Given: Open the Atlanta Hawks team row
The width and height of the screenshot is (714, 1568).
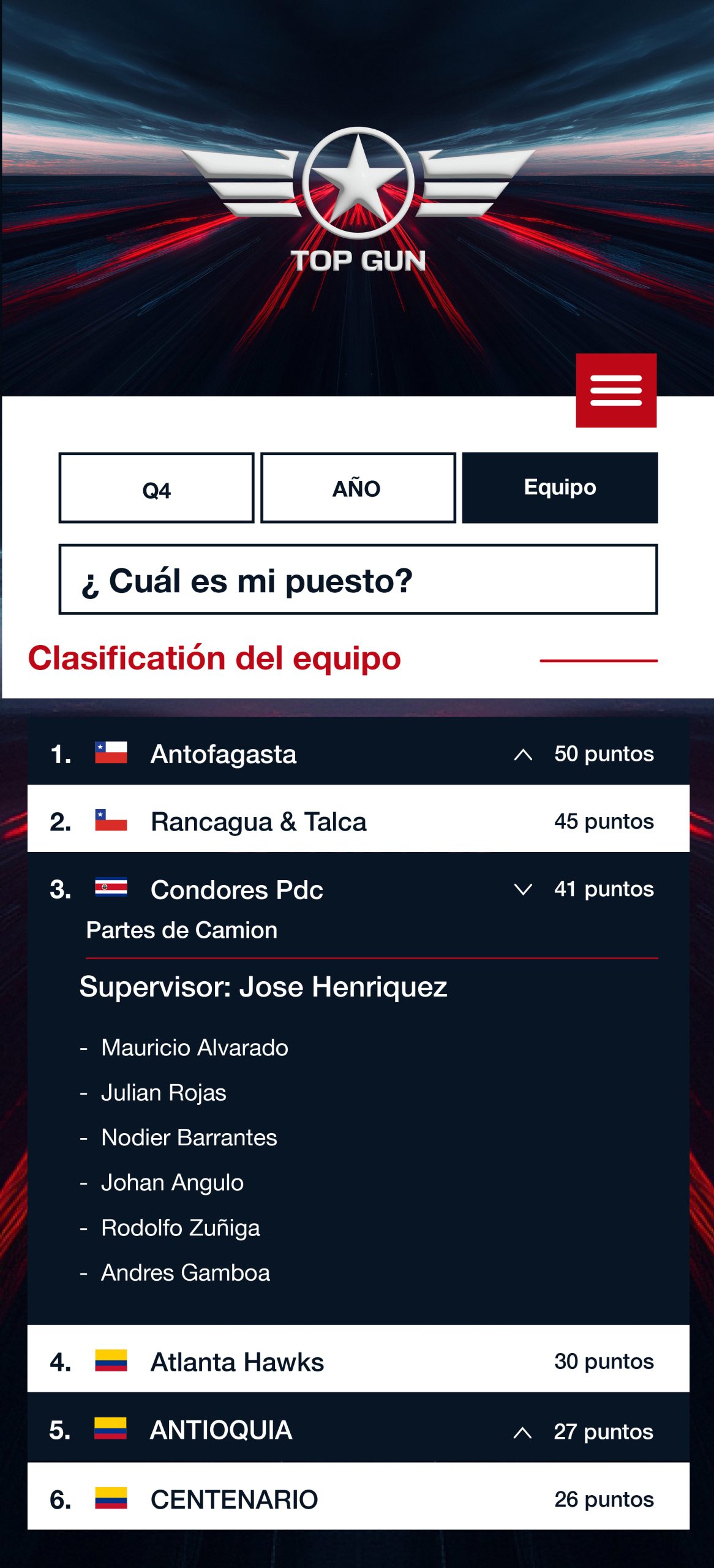Looking at the screenshot, I should tap(358, 1362).
